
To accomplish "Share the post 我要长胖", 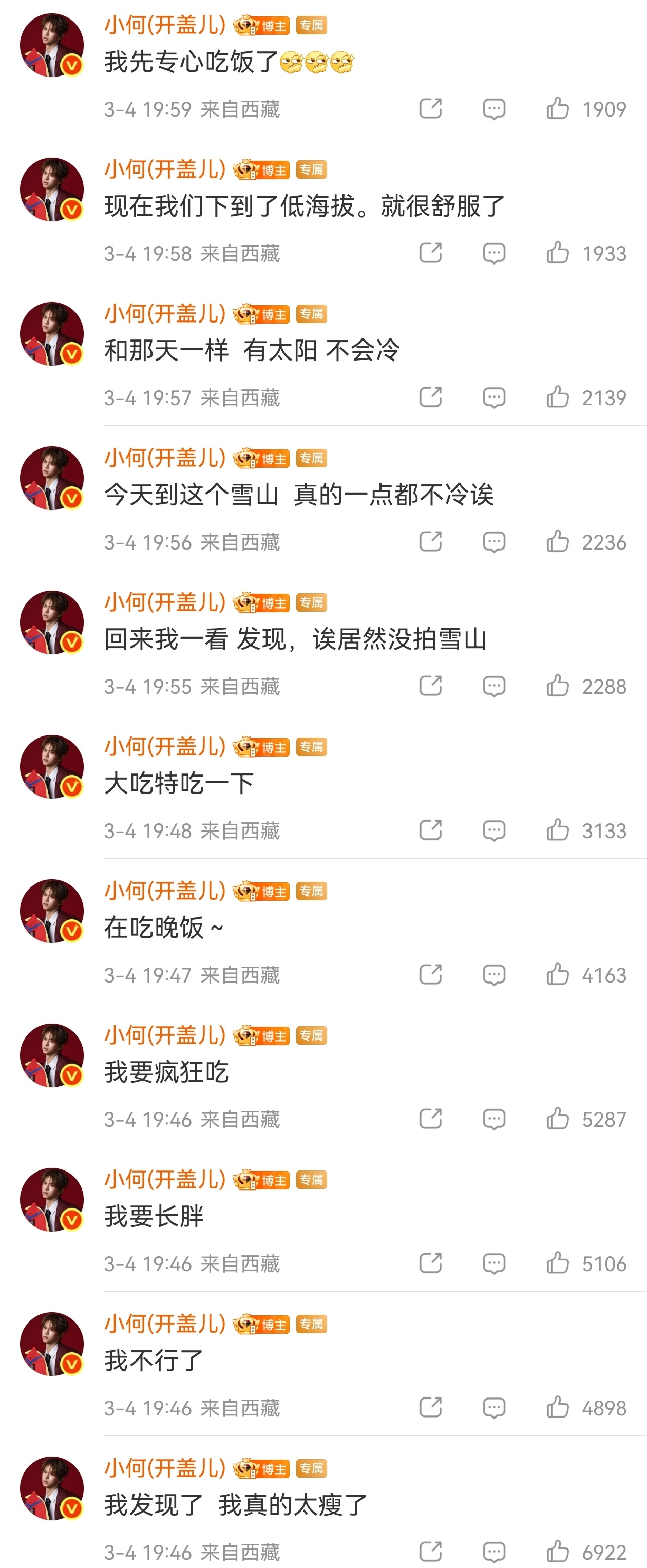I will click(x=431, y=1262).
